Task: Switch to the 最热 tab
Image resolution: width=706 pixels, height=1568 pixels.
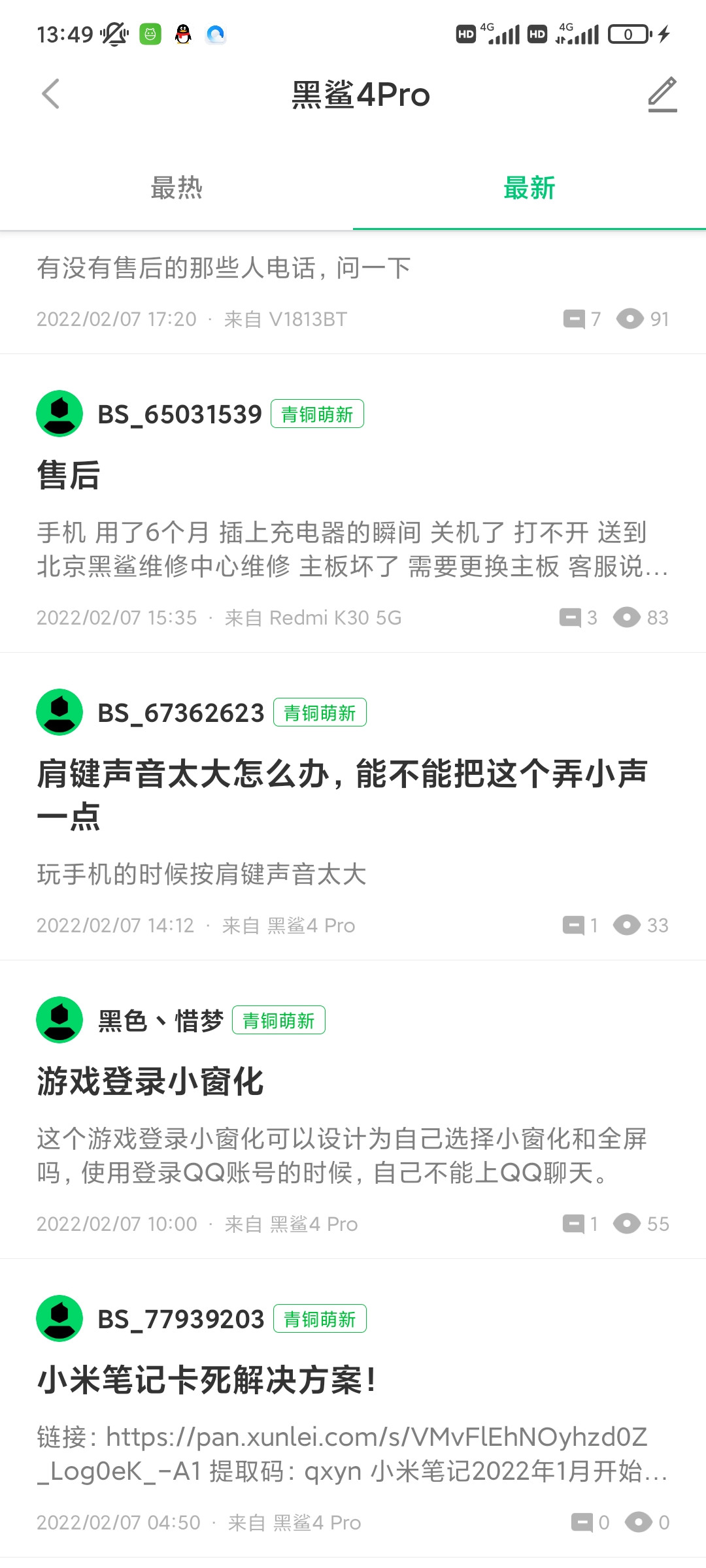Action: [x=176, y=188]
